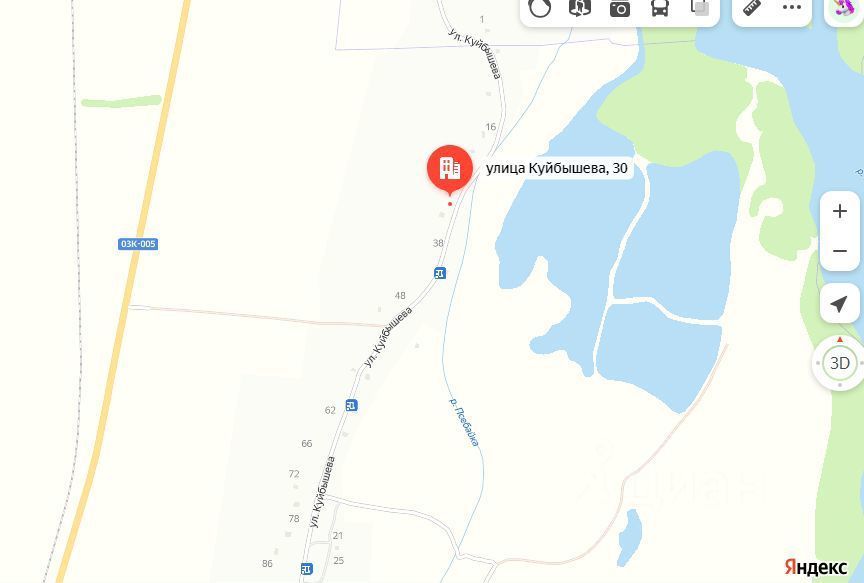
Task: Select bus stop near house 38
Action: [440, 273]
